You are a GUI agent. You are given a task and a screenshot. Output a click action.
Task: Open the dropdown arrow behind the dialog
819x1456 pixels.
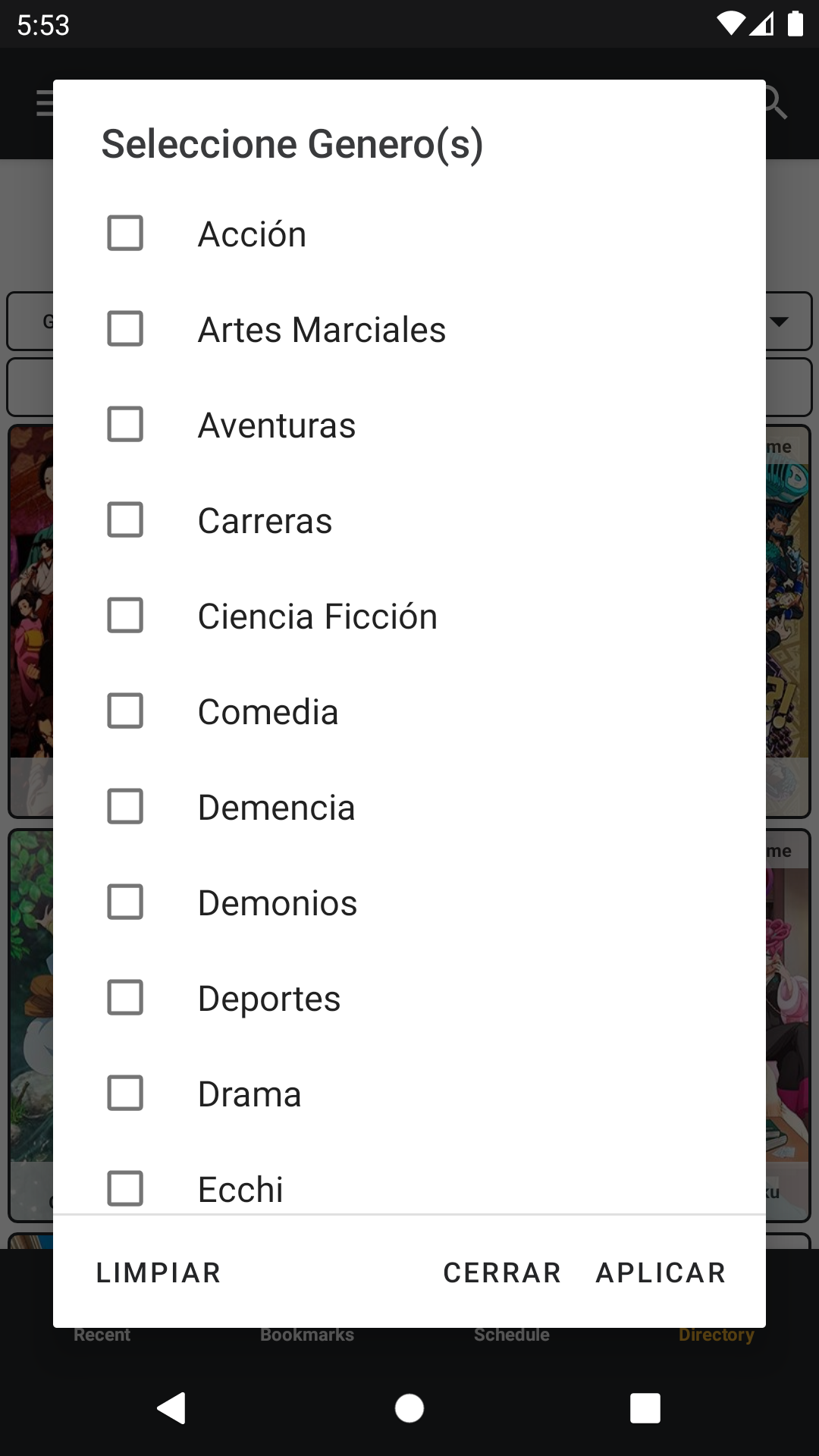pyautogui.click(x=782, y=322)
